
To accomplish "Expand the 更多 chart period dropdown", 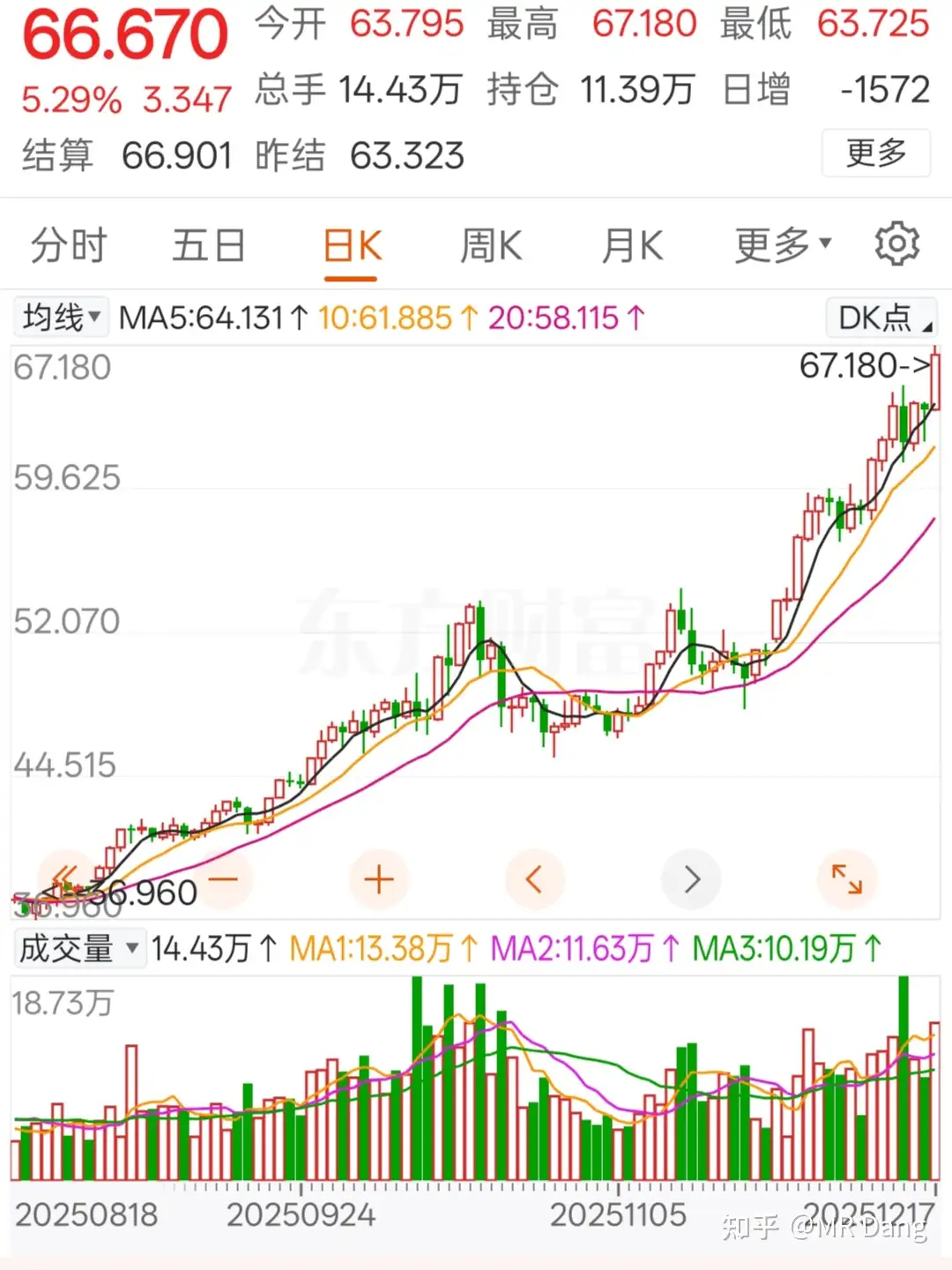I will tap(781, 244).
